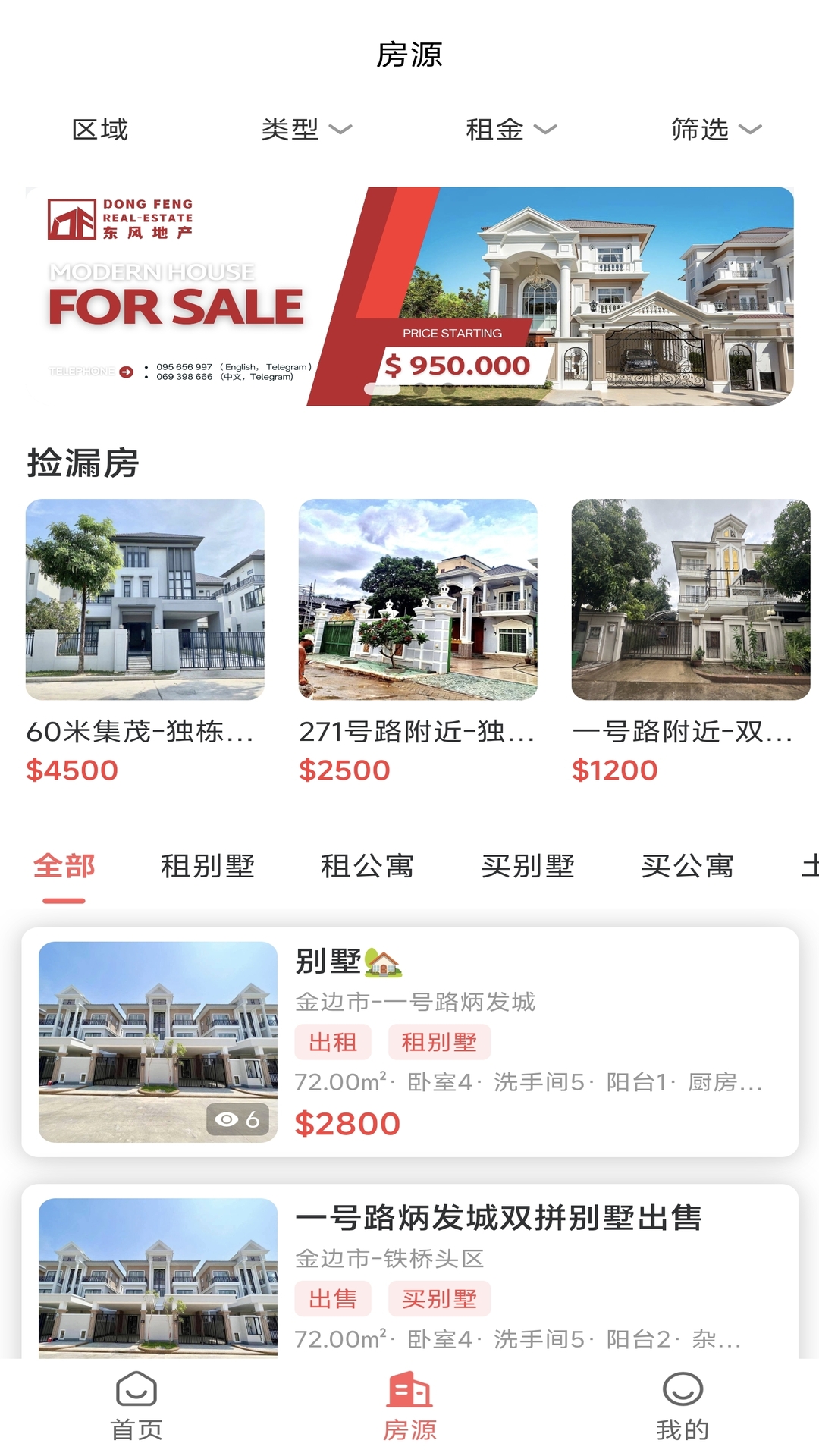Switch to the 租公寓 tab

click(368, 866)
